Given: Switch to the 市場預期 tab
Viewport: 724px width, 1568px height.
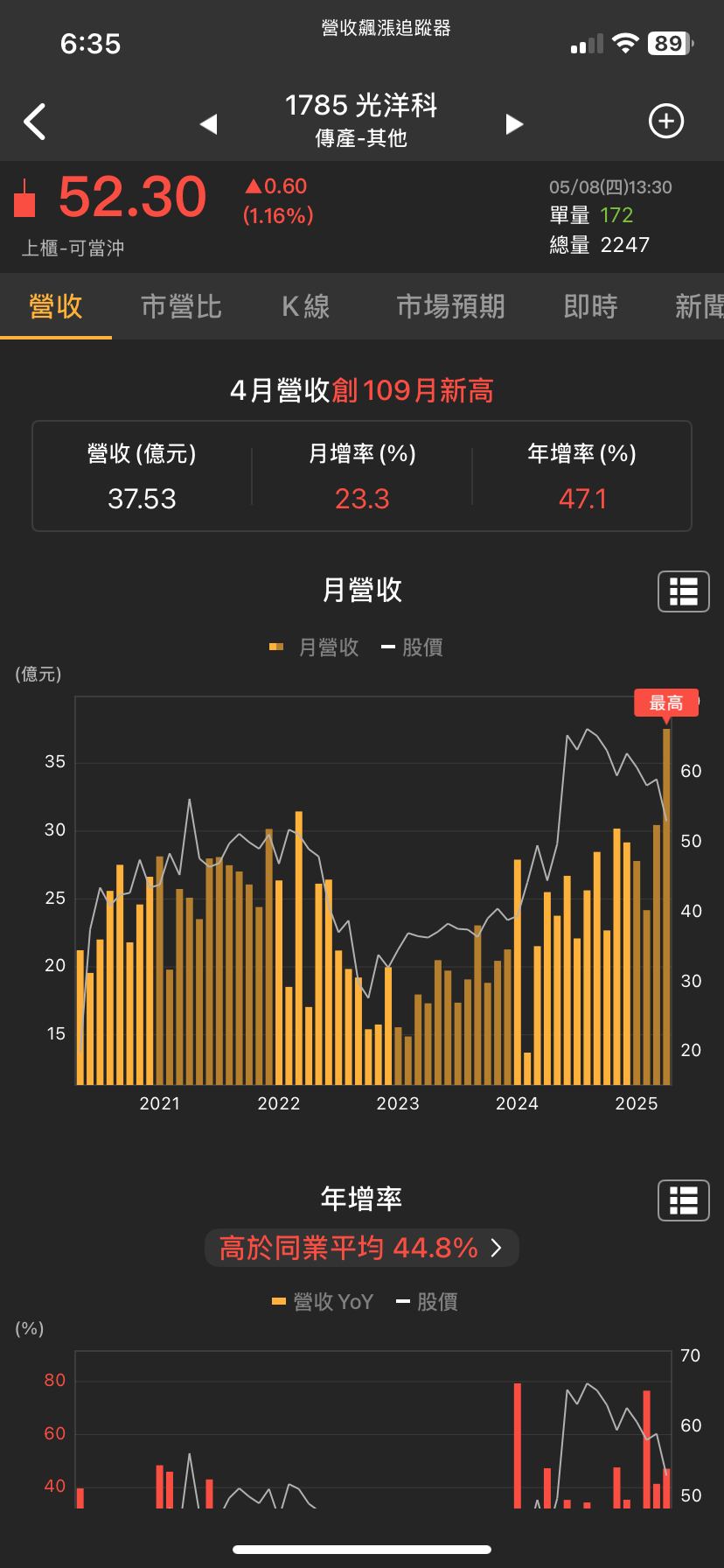Looking at the screenshot, I should pos(450,306).
